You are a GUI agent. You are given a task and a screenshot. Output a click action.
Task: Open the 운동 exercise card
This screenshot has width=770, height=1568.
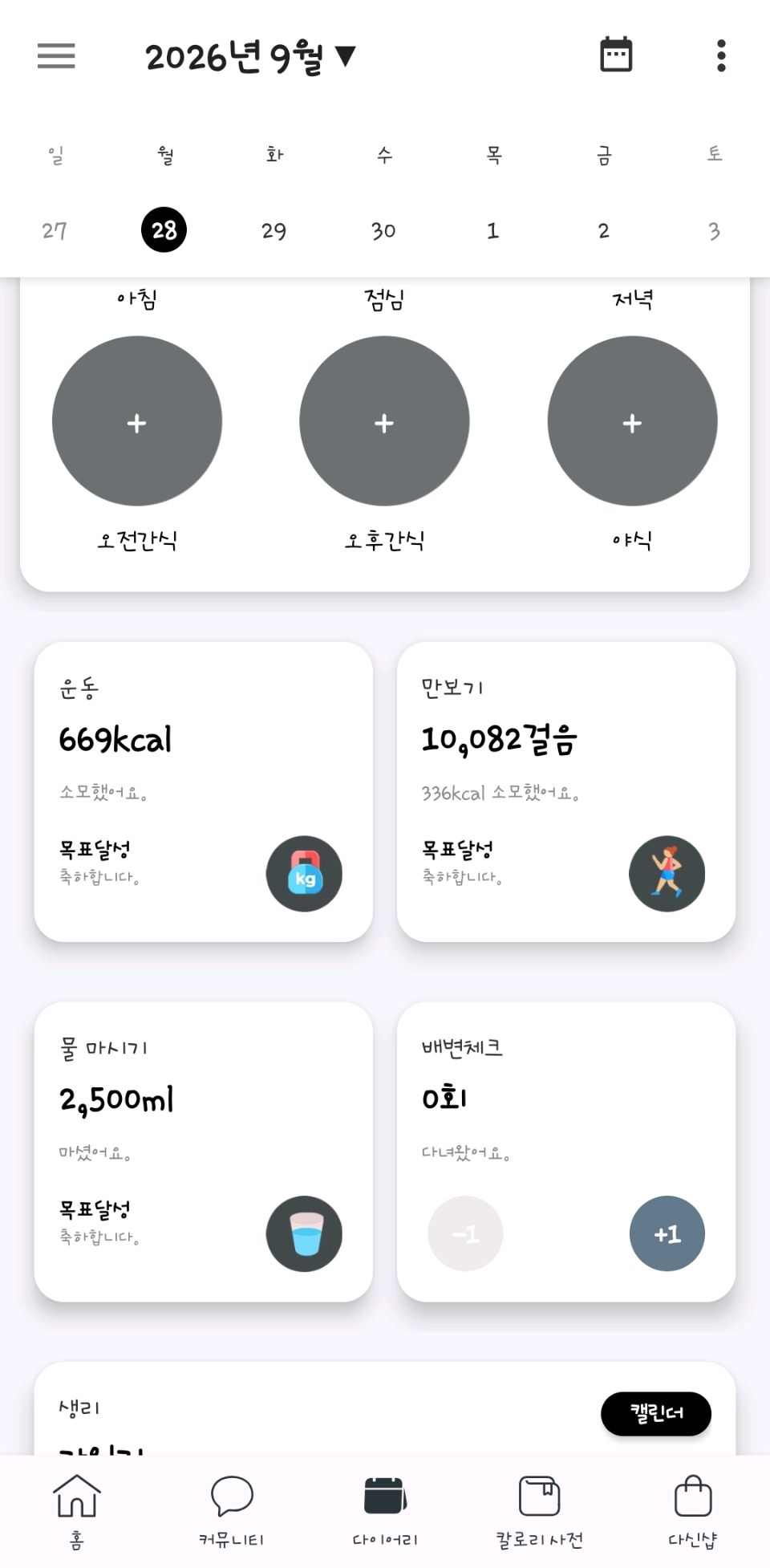point(204,791)
